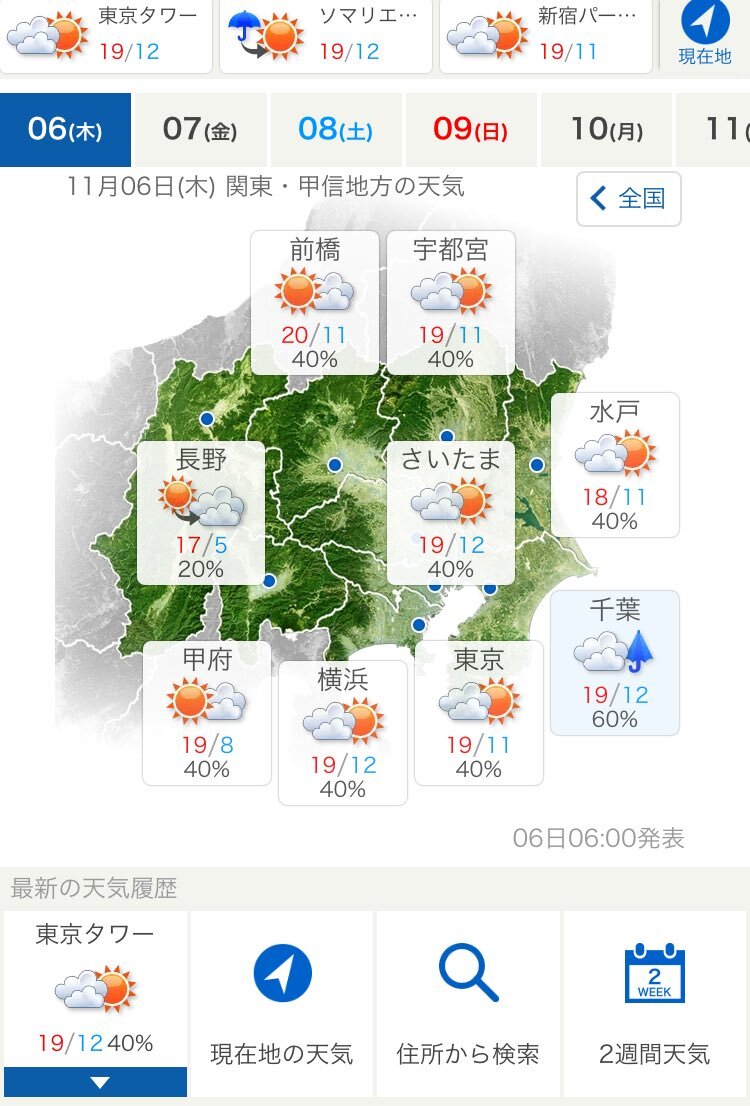750x1106 pixels.
Task: Open the 2週間天気 two-week forecast
Action: 654,1003
